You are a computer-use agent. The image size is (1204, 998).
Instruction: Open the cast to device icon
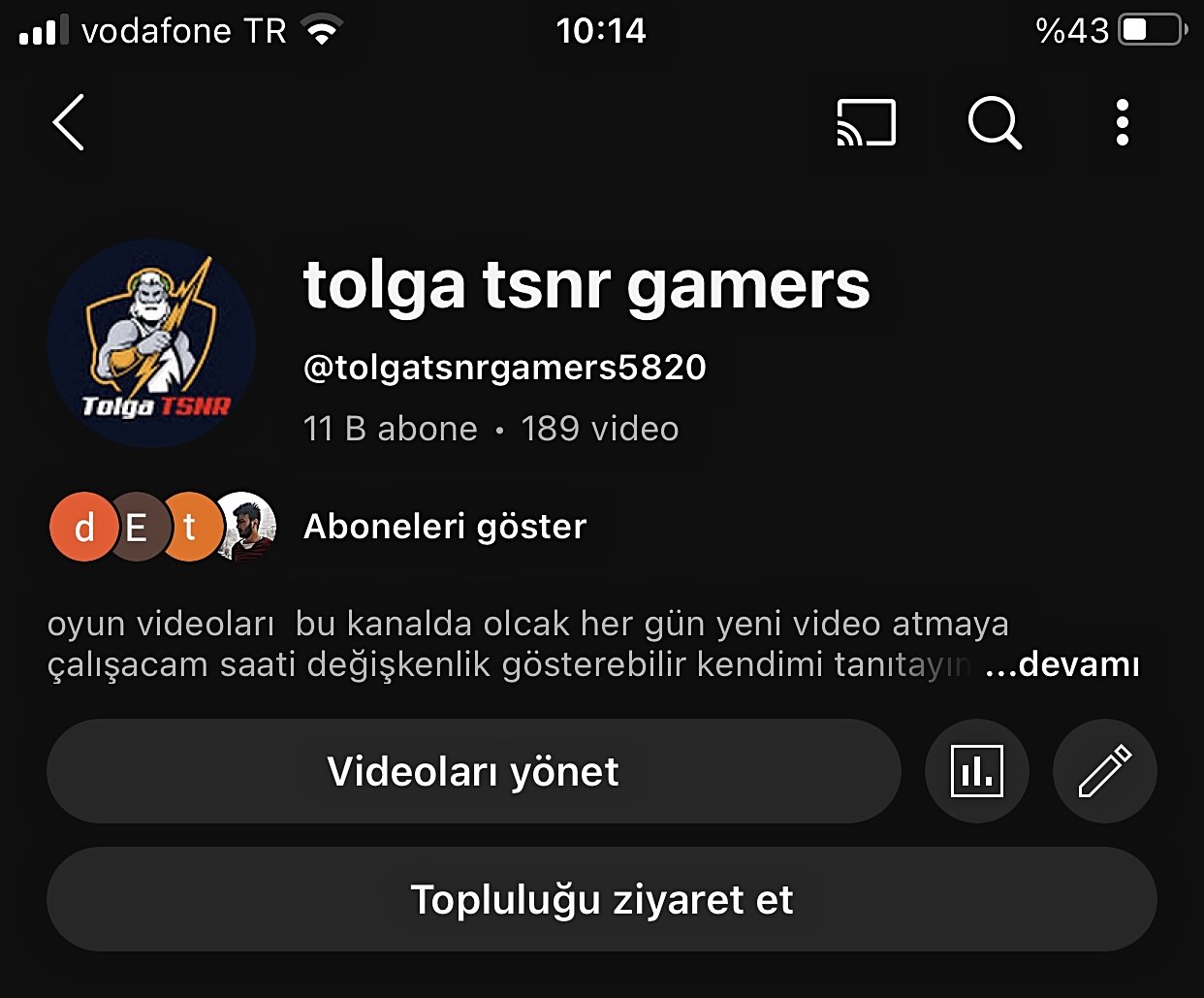(x=866, y=123)
